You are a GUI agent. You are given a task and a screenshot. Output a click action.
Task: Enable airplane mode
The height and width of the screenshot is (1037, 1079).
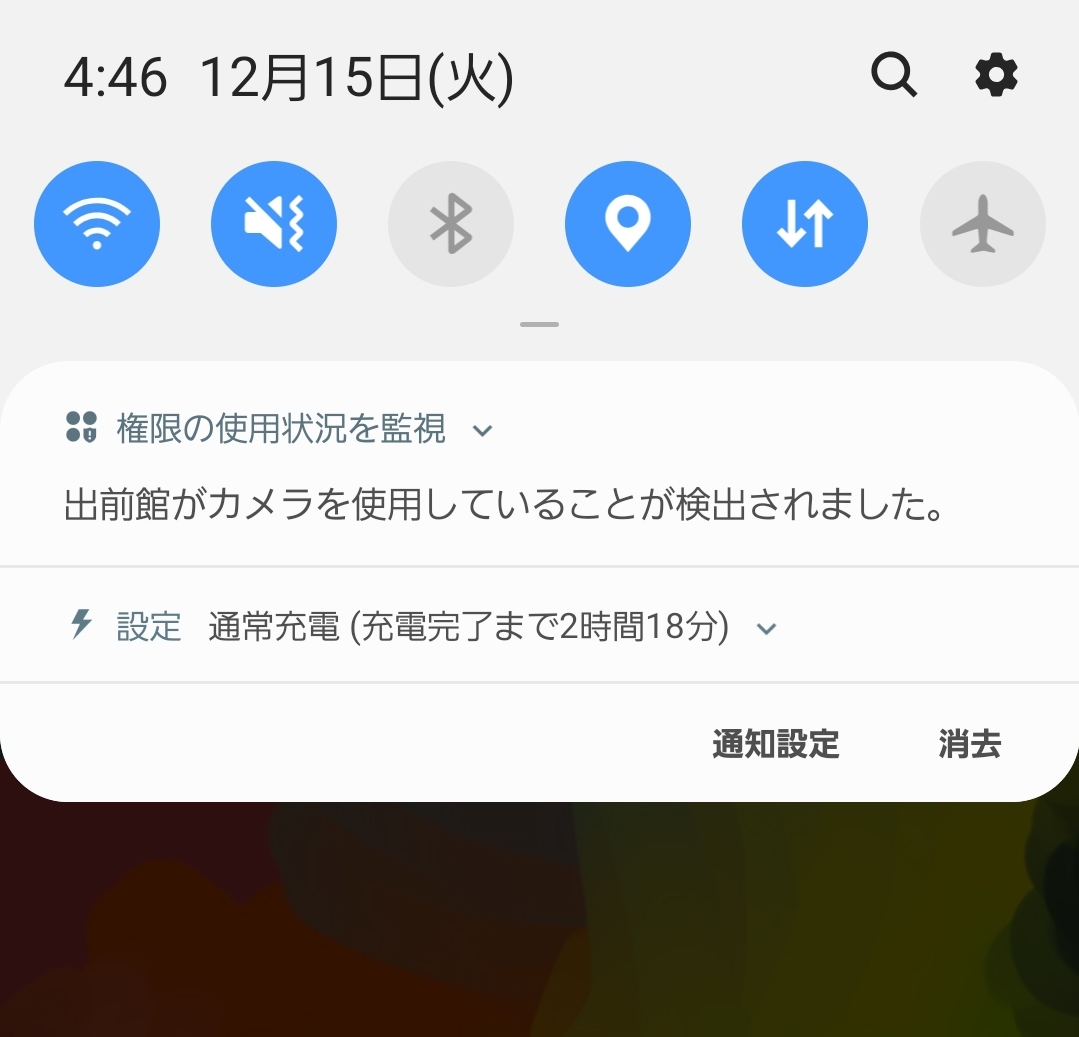(982, 224)
